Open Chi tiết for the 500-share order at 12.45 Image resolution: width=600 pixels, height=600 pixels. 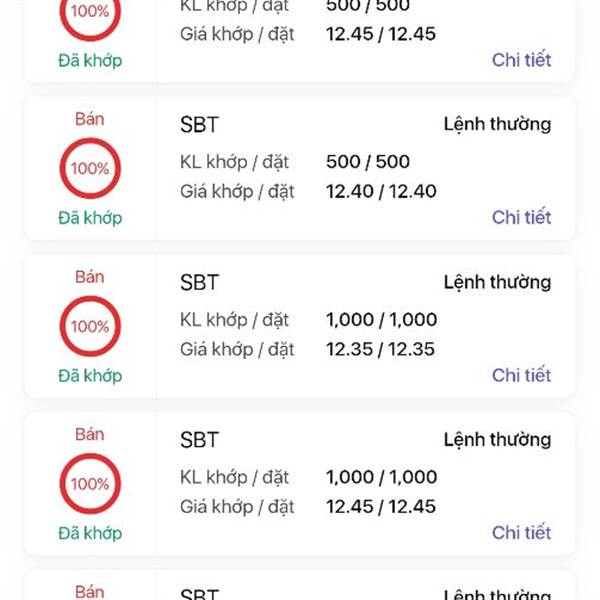[x=521, y=60]
